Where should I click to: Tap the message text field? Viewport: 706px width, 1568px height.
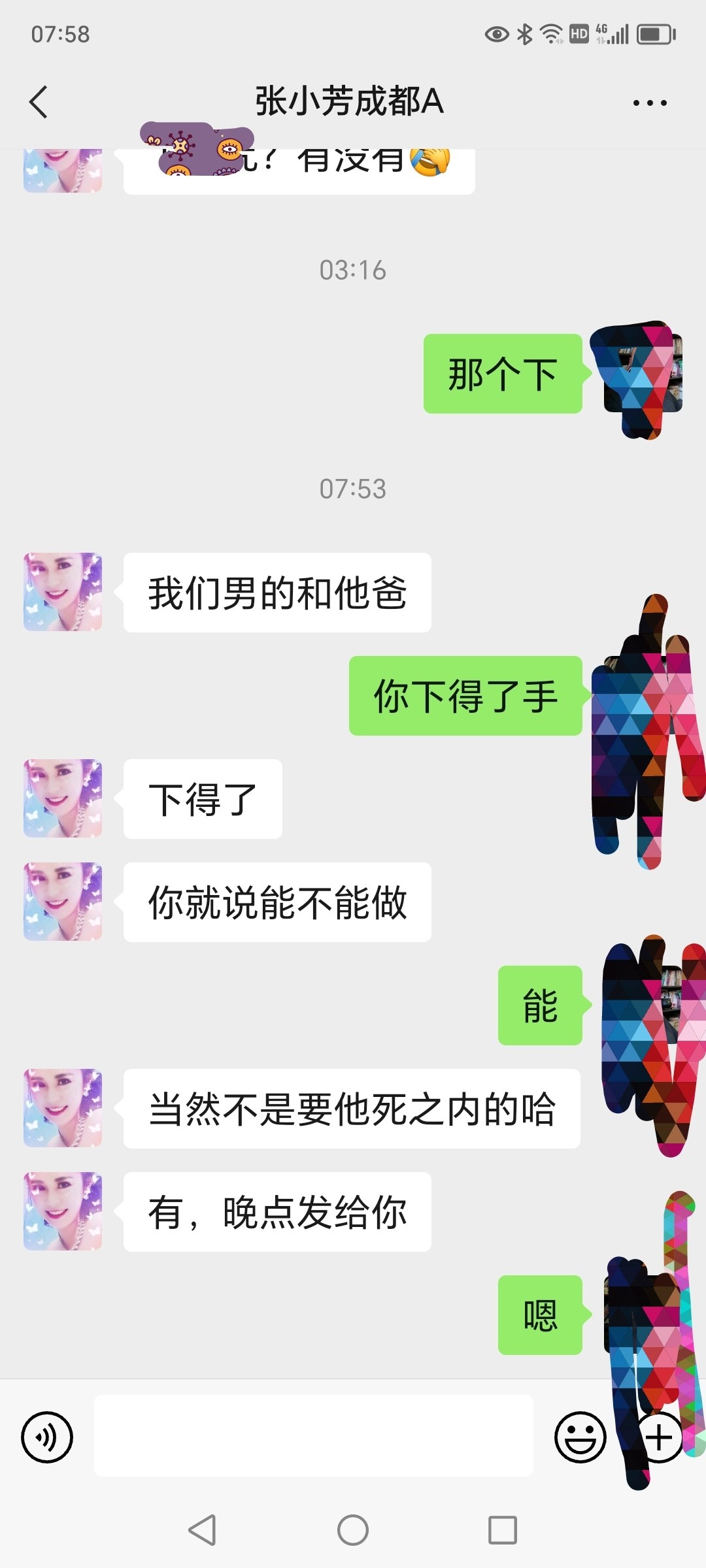click(314, 1435)
